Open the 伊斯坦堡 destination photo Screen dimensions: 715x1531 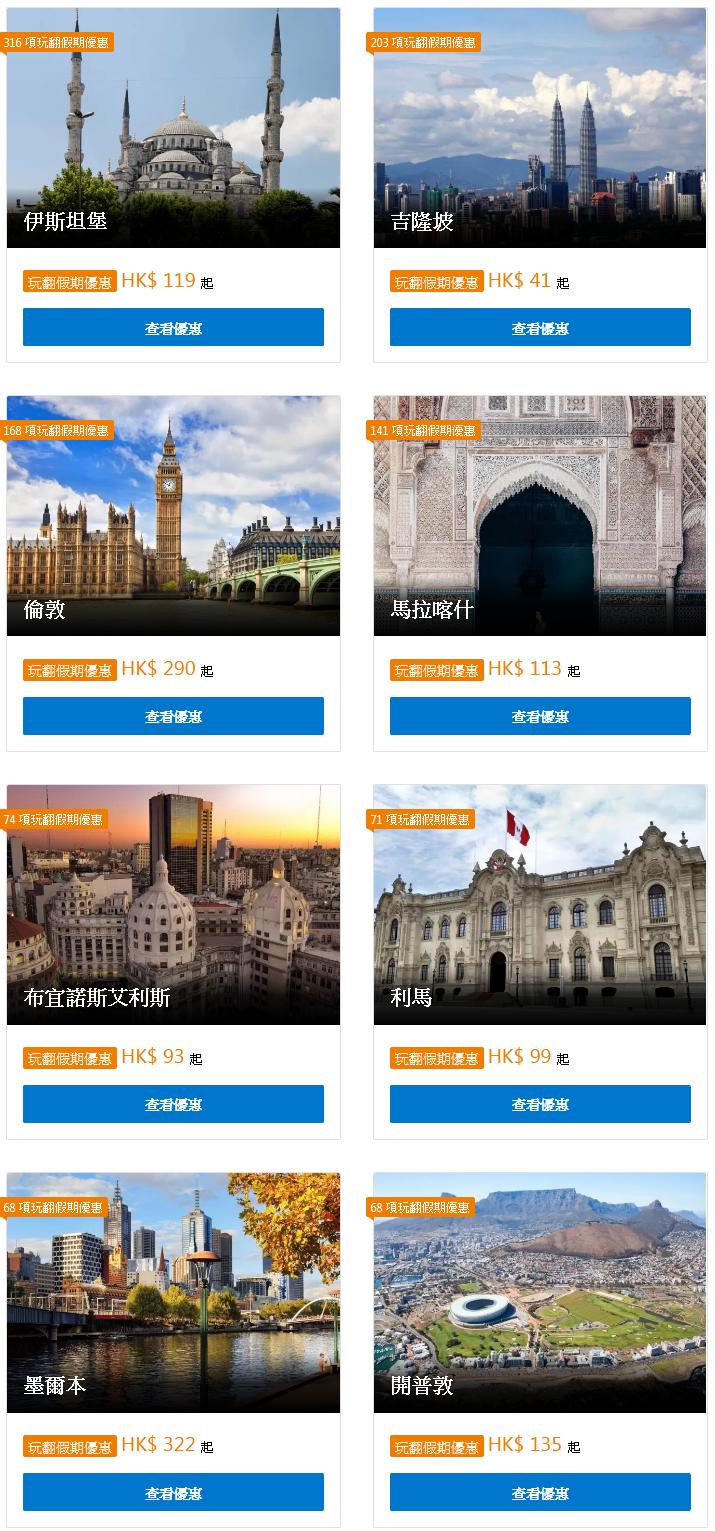(x=173, y=128)
